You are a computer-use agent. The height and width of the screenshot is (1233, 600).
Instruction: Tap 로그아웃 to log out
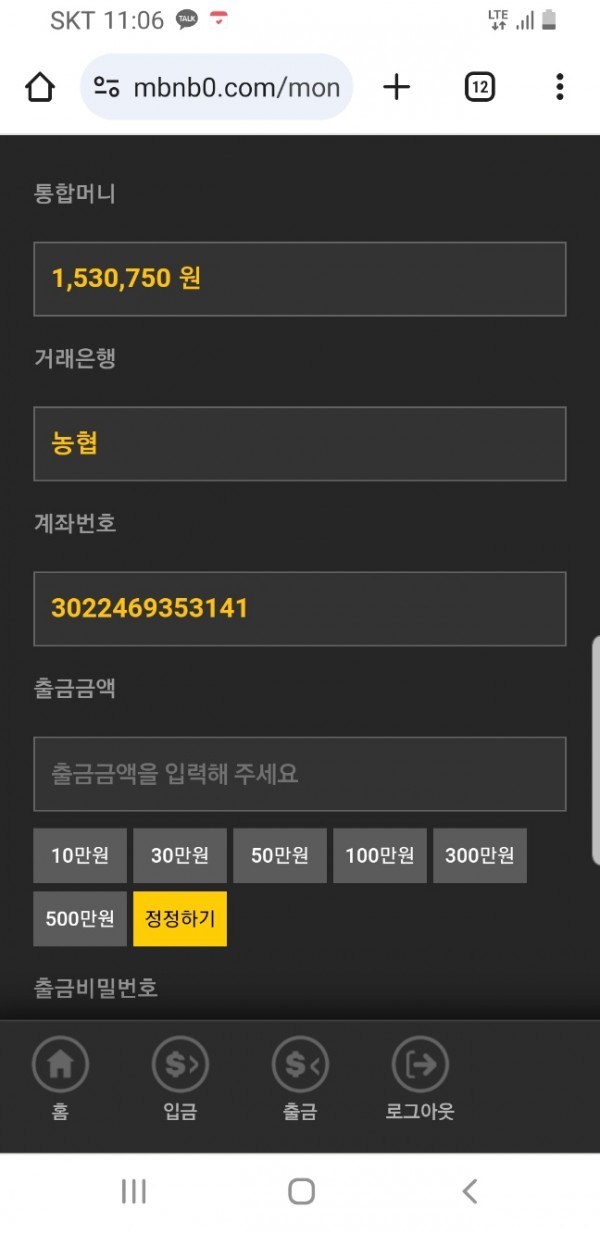point(420,1080)
